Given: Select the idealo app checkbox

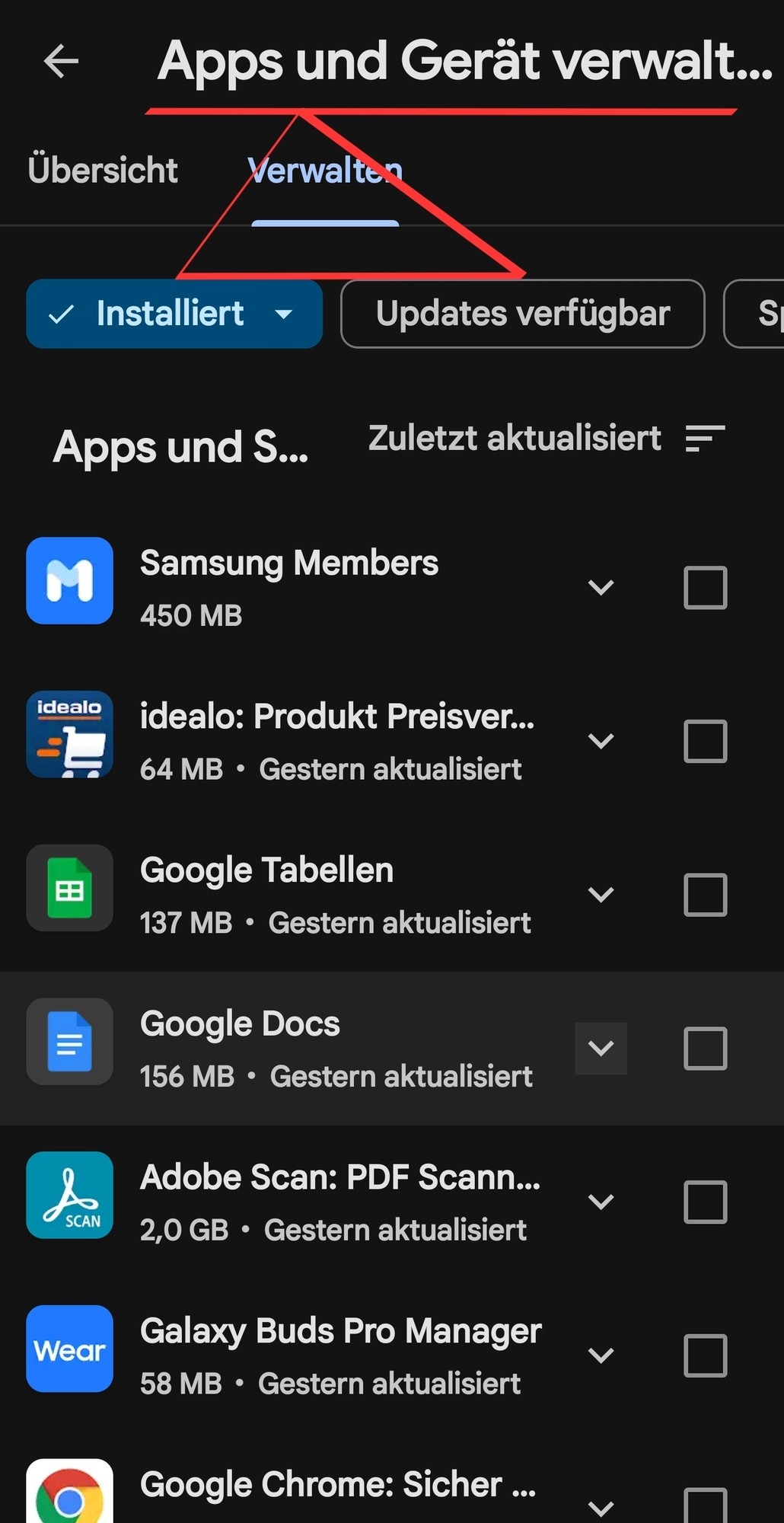Looking at the screenshot, I should click(x=705, y=741).
